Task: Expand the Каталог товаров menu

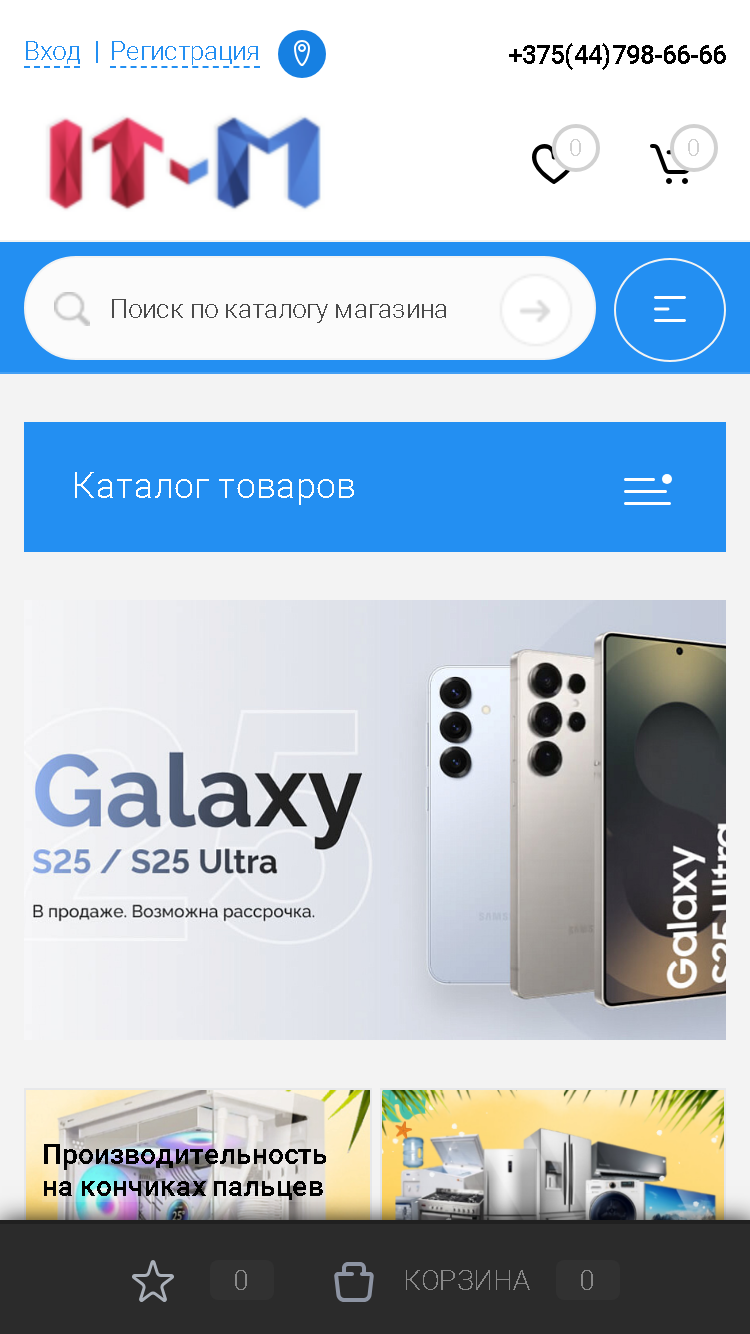Action: click(x=375, y=487)
